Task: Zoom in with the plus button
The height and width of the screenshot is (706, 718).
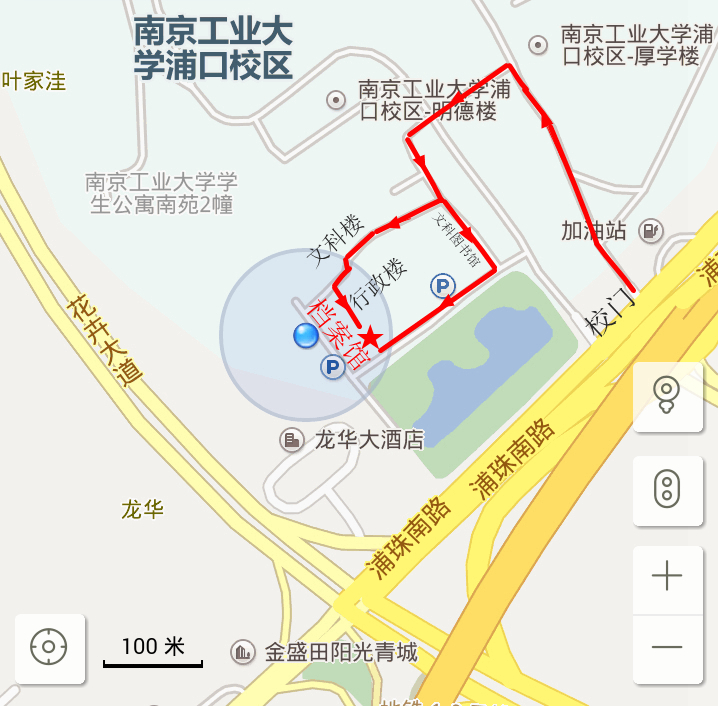Action: [667, 577]
